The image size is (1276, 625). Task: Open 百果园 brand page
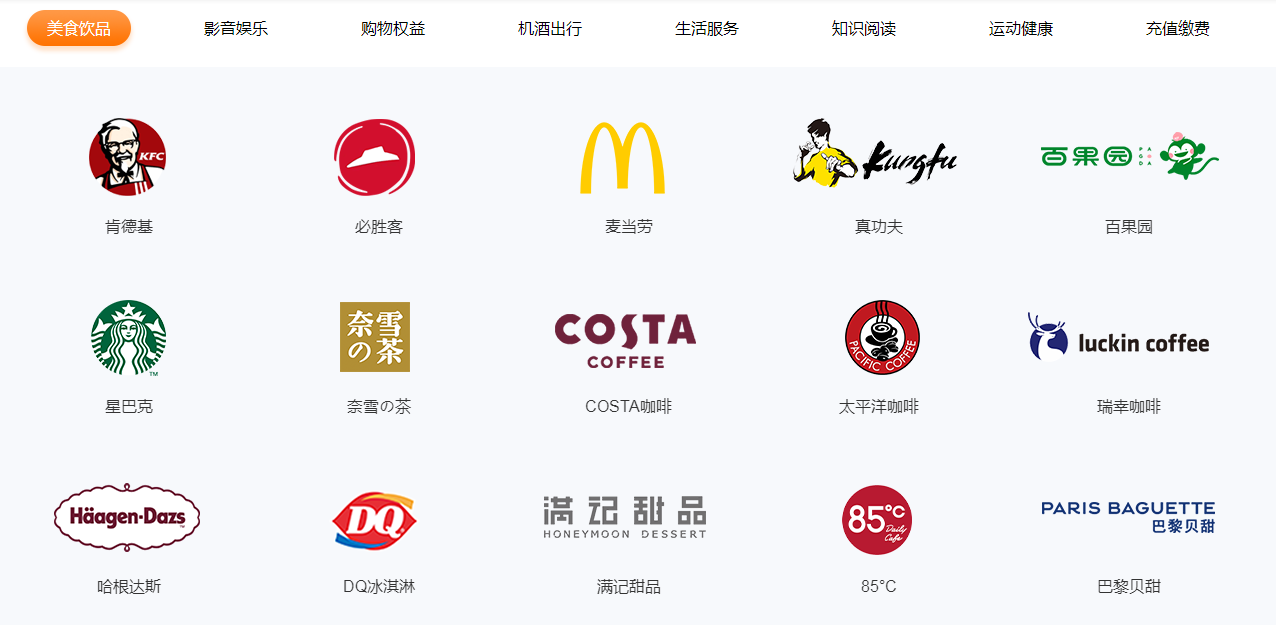pos(1128,158)
